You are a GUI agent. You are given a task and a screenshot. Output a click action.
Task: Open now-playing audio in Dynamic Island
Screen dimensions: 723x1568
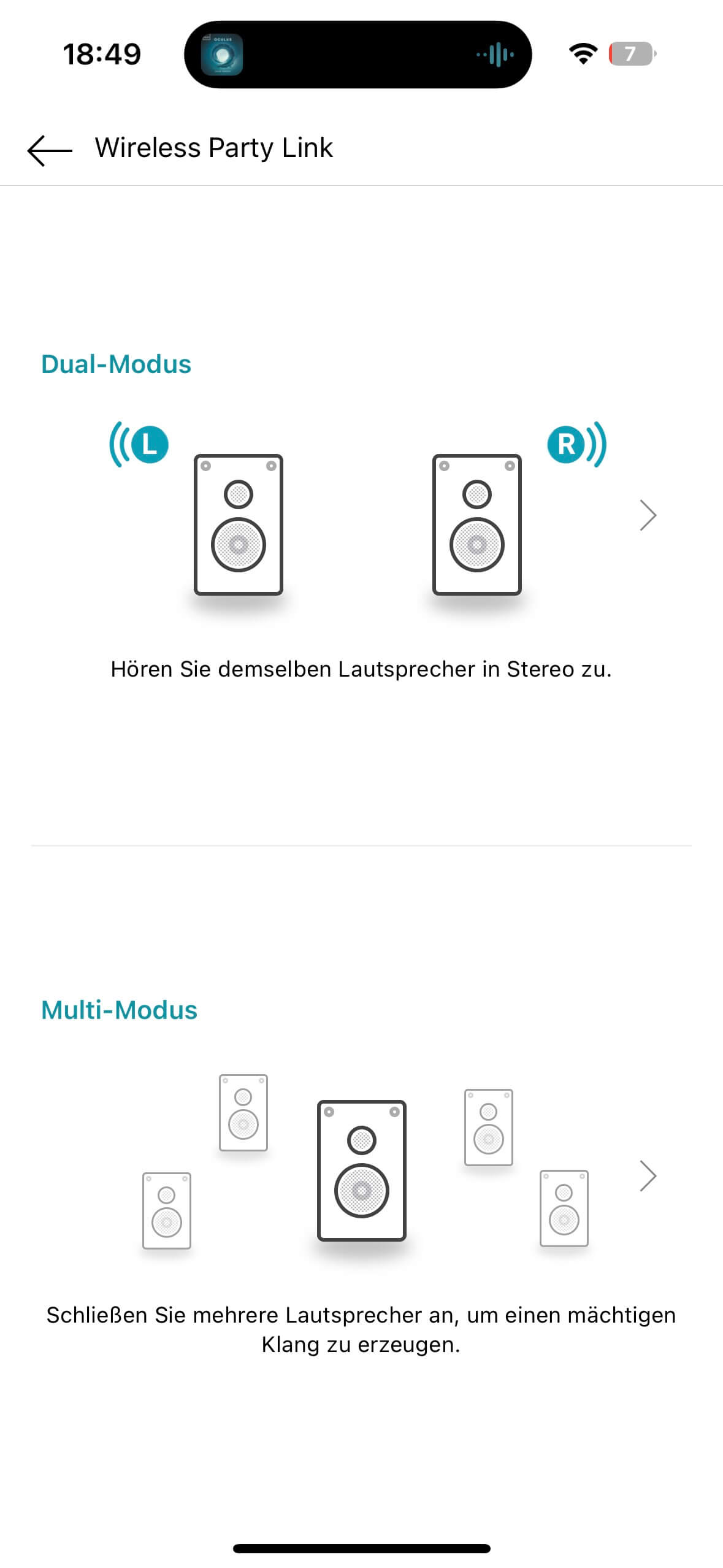click(358, 55)
